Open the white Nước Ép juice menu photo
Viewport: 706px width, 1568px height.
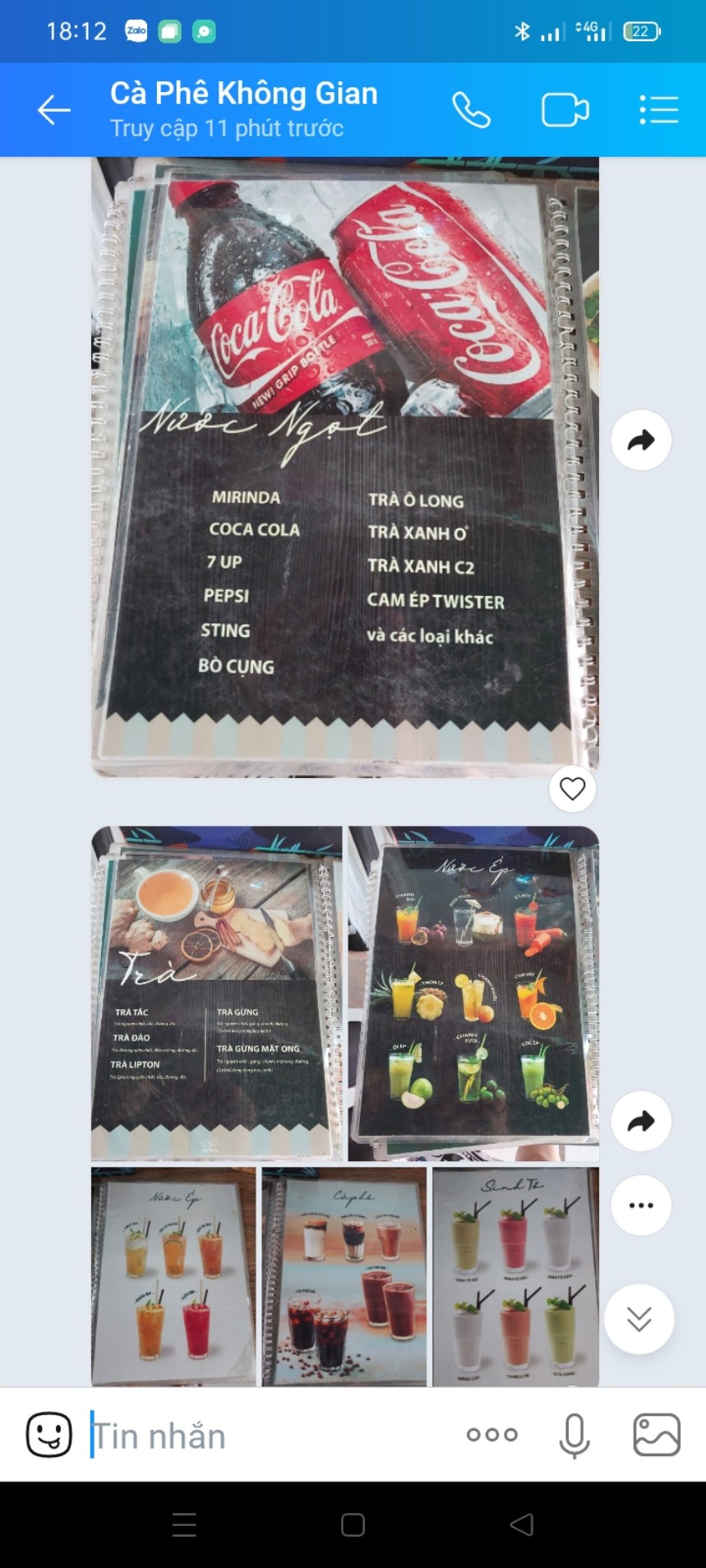(173, 1275)
